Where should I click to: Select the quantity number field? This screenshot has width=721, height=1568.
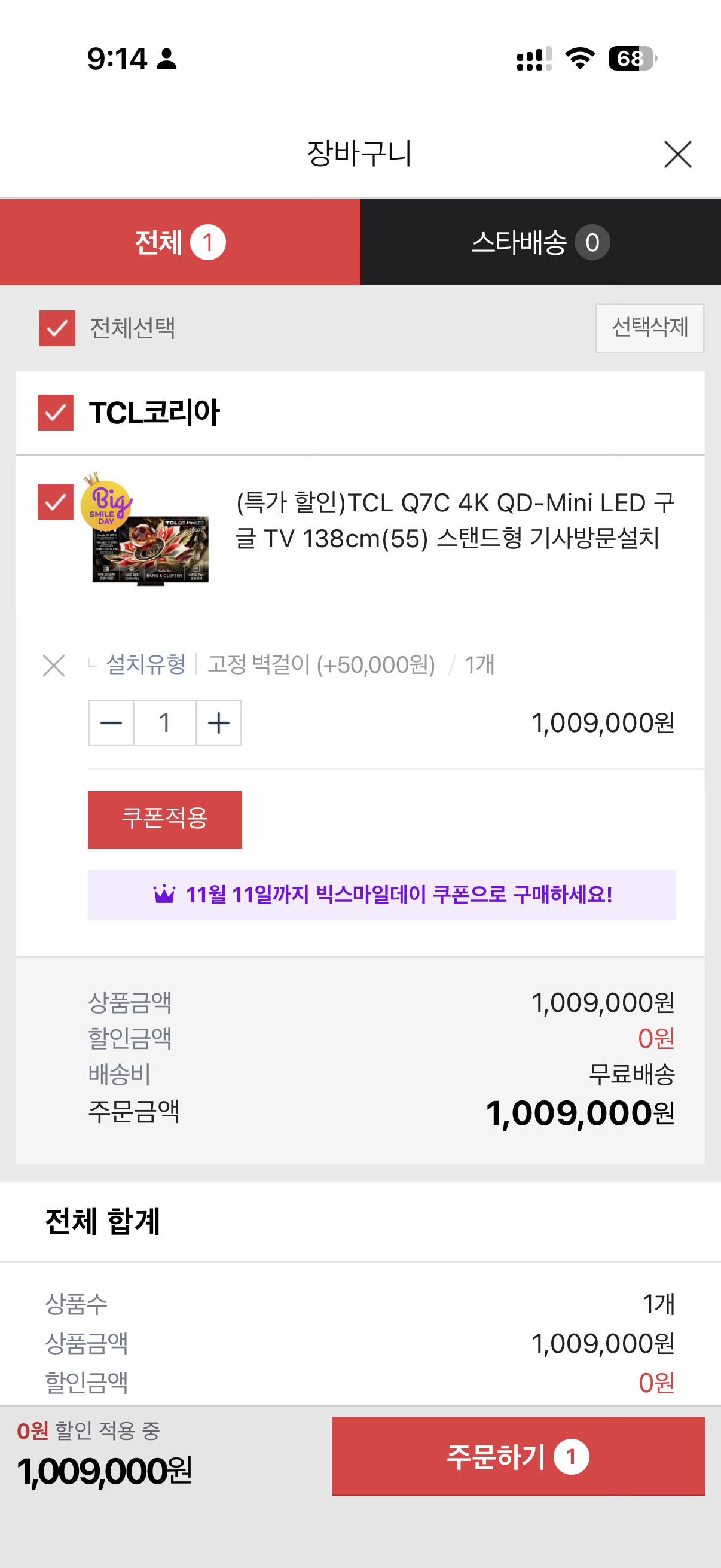(165, 723)
